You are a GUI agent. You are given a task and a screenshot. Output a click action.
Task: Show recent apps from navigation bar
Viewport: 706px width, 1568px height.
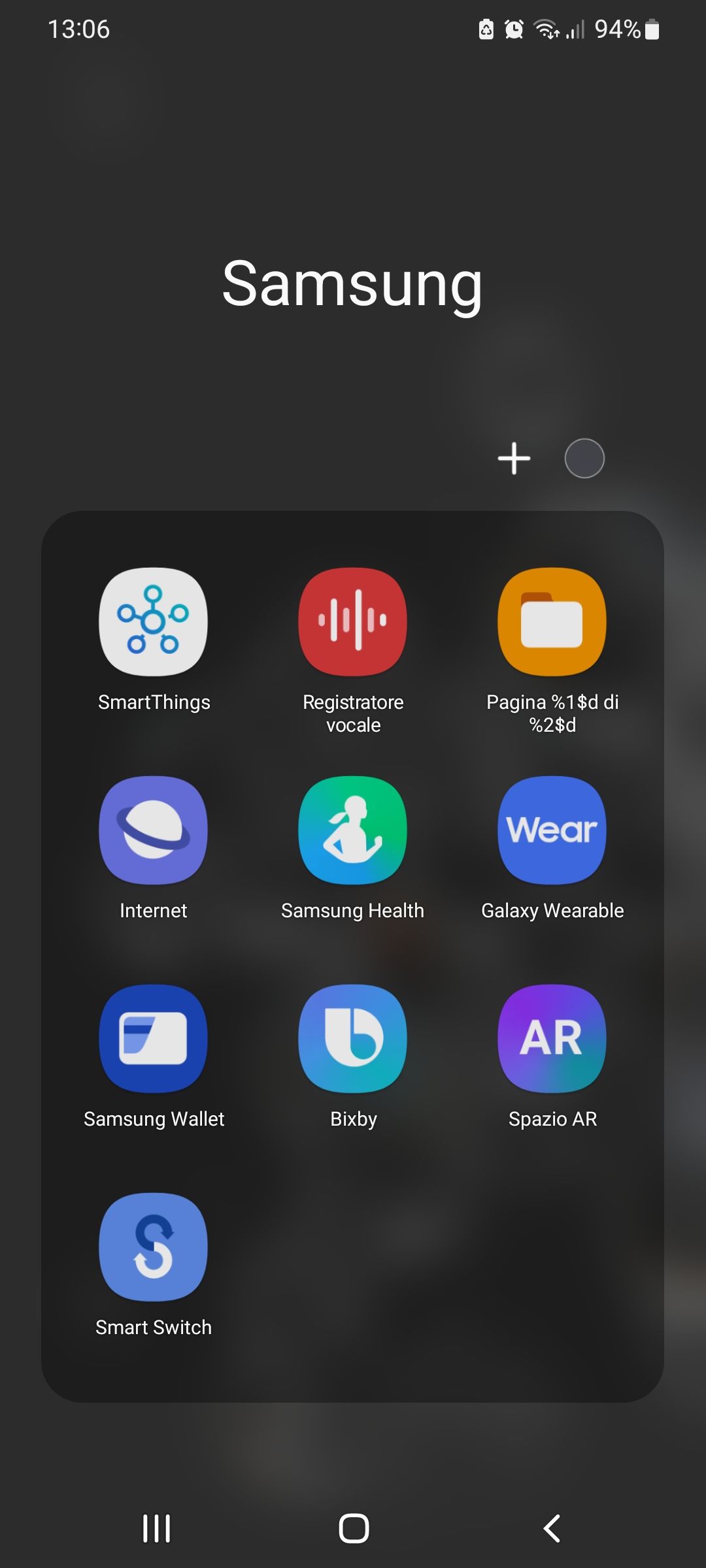(156, 1529)
